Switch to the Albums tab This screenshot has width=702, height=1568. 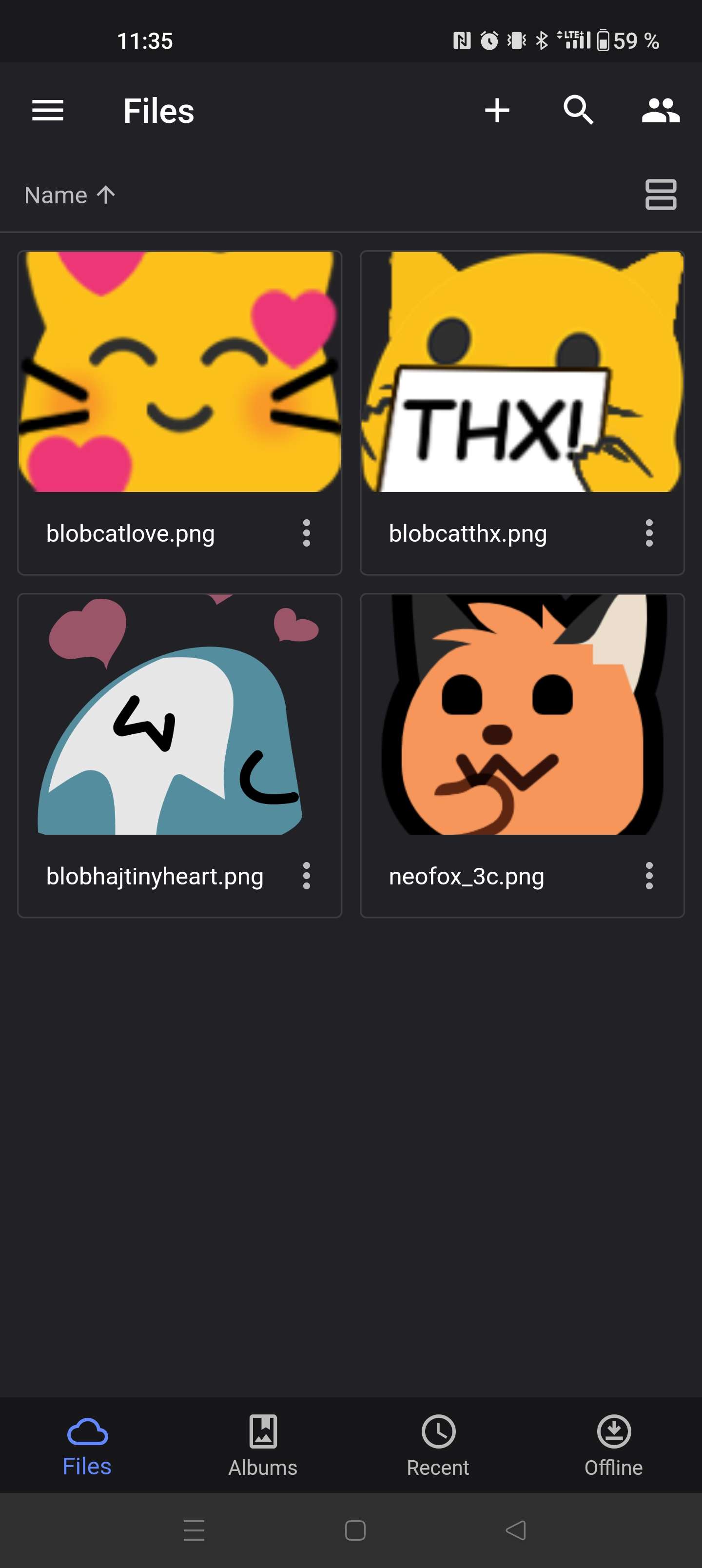263,1446
